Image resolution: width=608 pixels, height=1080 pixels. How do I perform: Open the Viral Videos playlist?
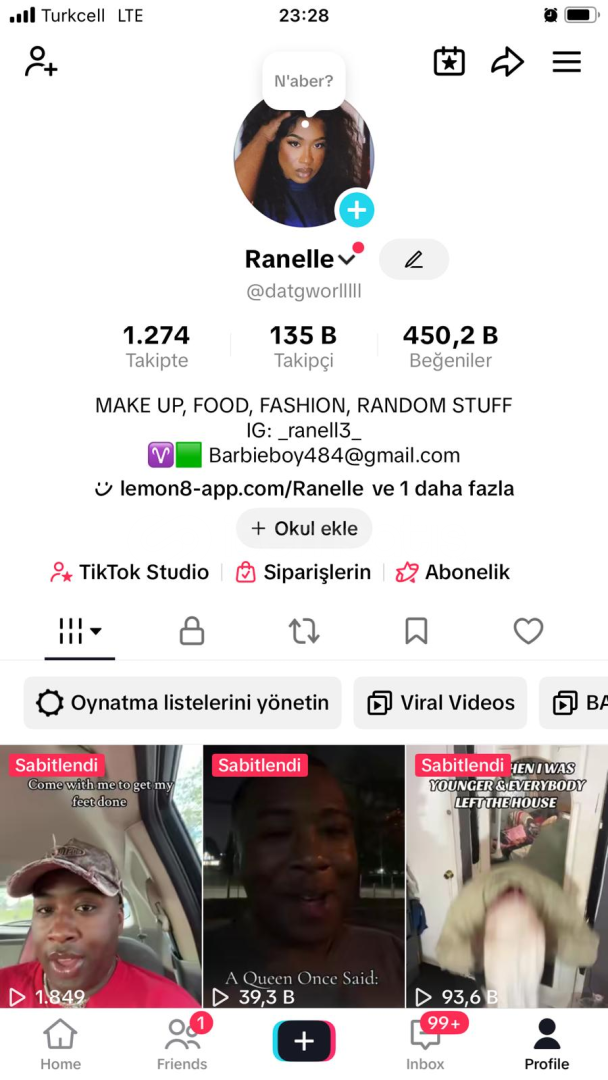coord(441,703)
